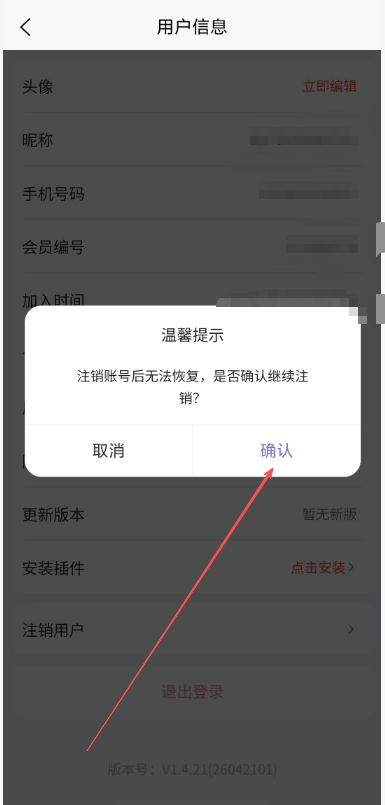Confirm account deletion with 确认
Image resolution: width=385 pixels, height=805 pixels.
(x=277, y=451)
